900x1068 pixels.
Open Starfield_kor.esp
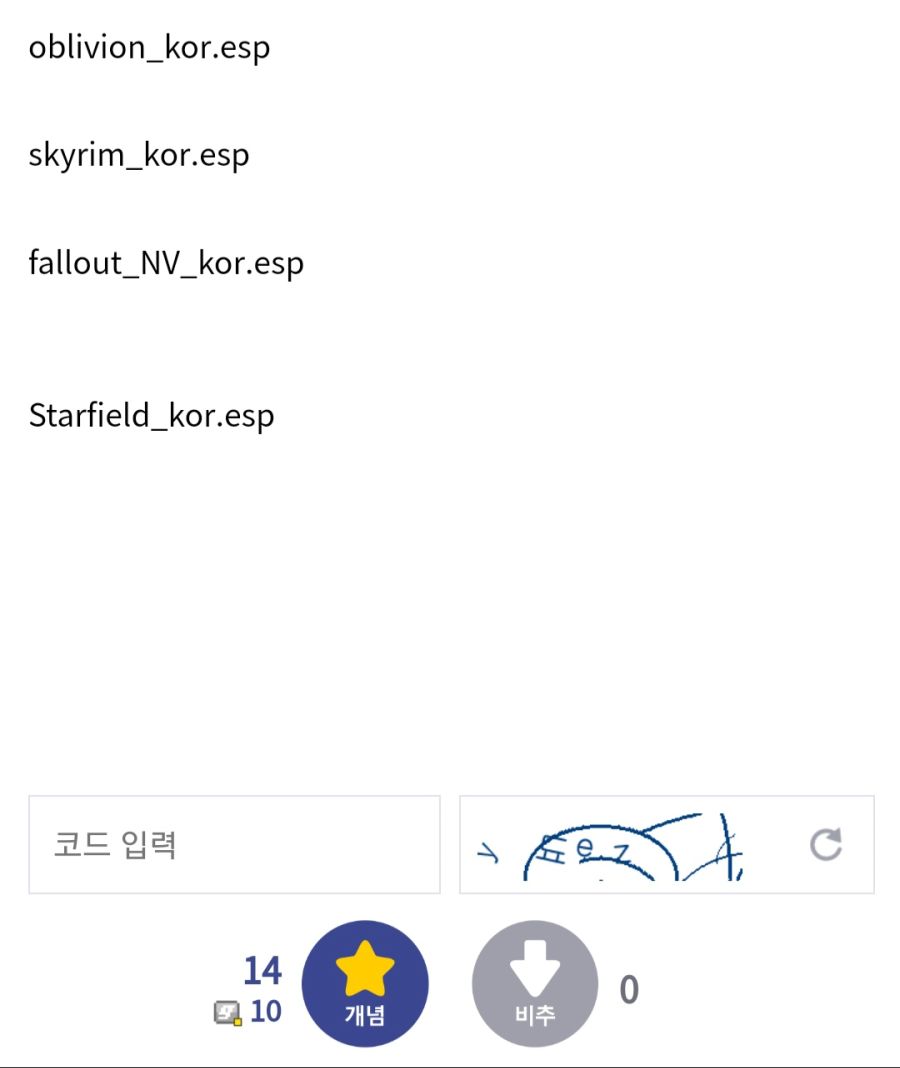click(x=151, y=415)
